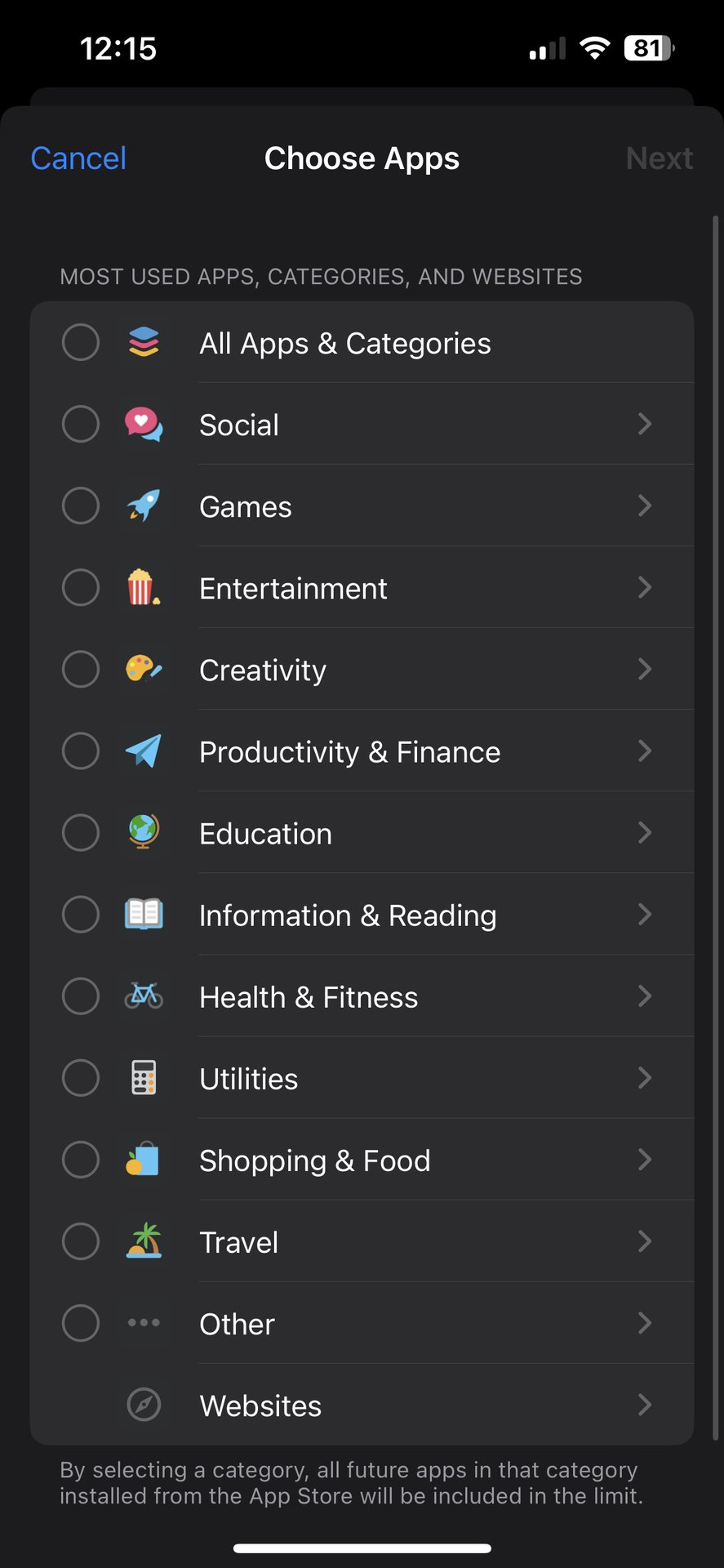
Task: Cancel choosing apps
Action: [x=78, y=158]
